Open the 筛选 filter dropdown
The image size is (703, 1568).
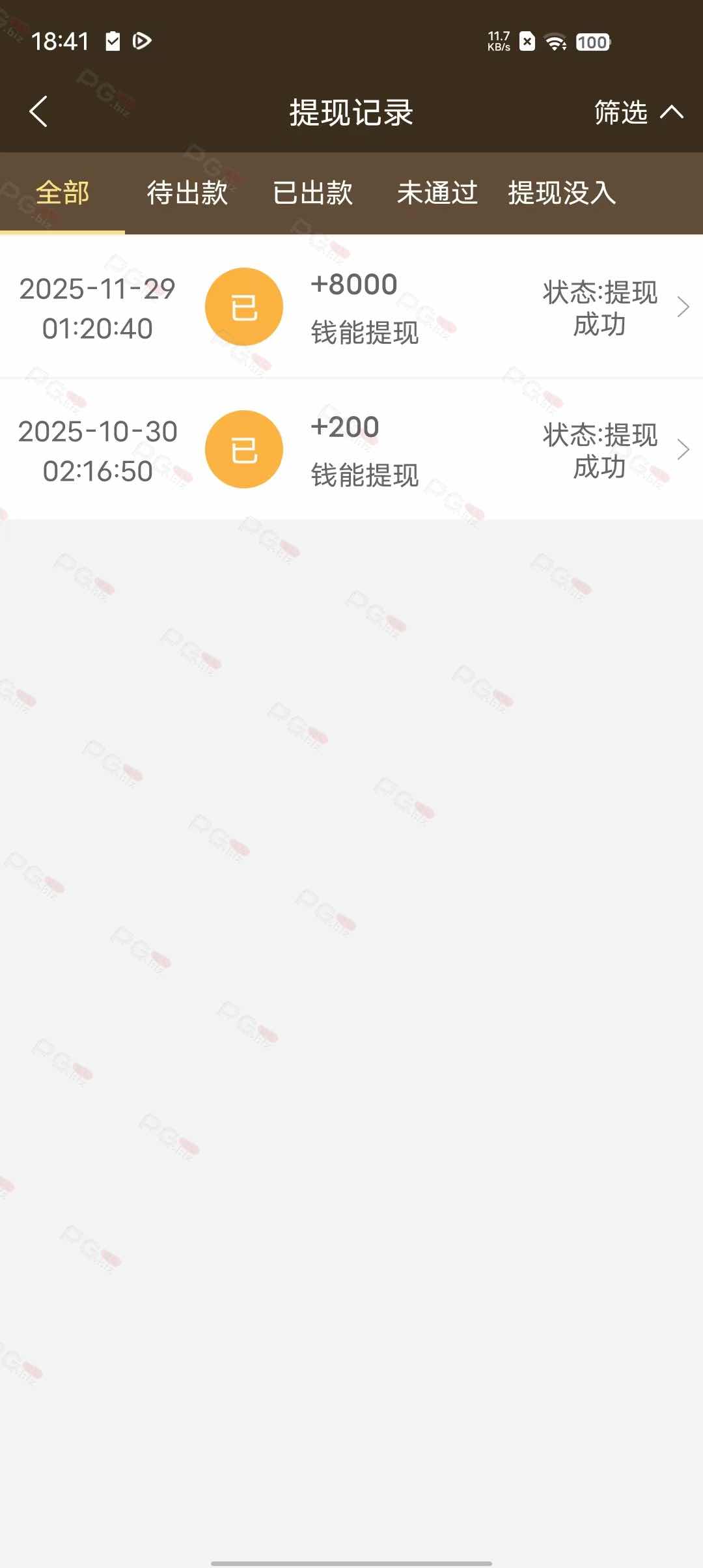[x=638, y=112]
